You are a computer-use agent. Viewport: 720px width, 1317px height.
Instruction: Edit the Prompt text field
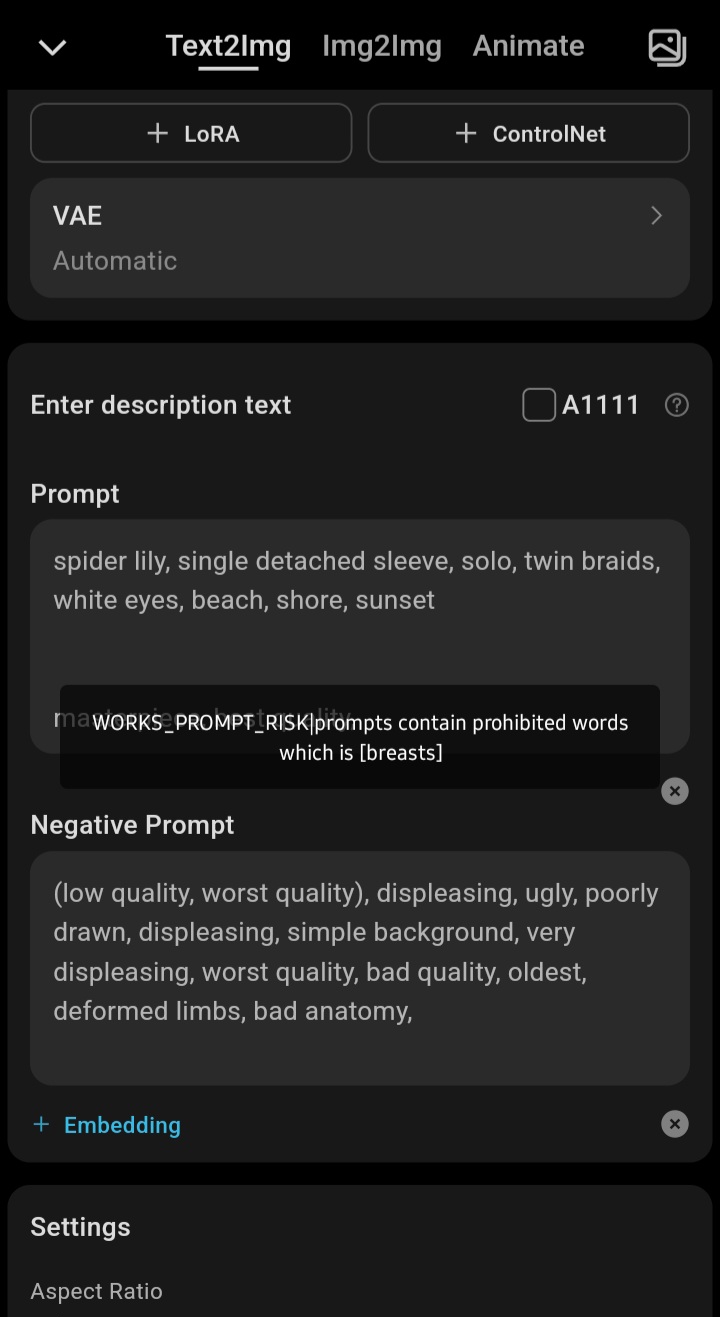tap(360, 636)
